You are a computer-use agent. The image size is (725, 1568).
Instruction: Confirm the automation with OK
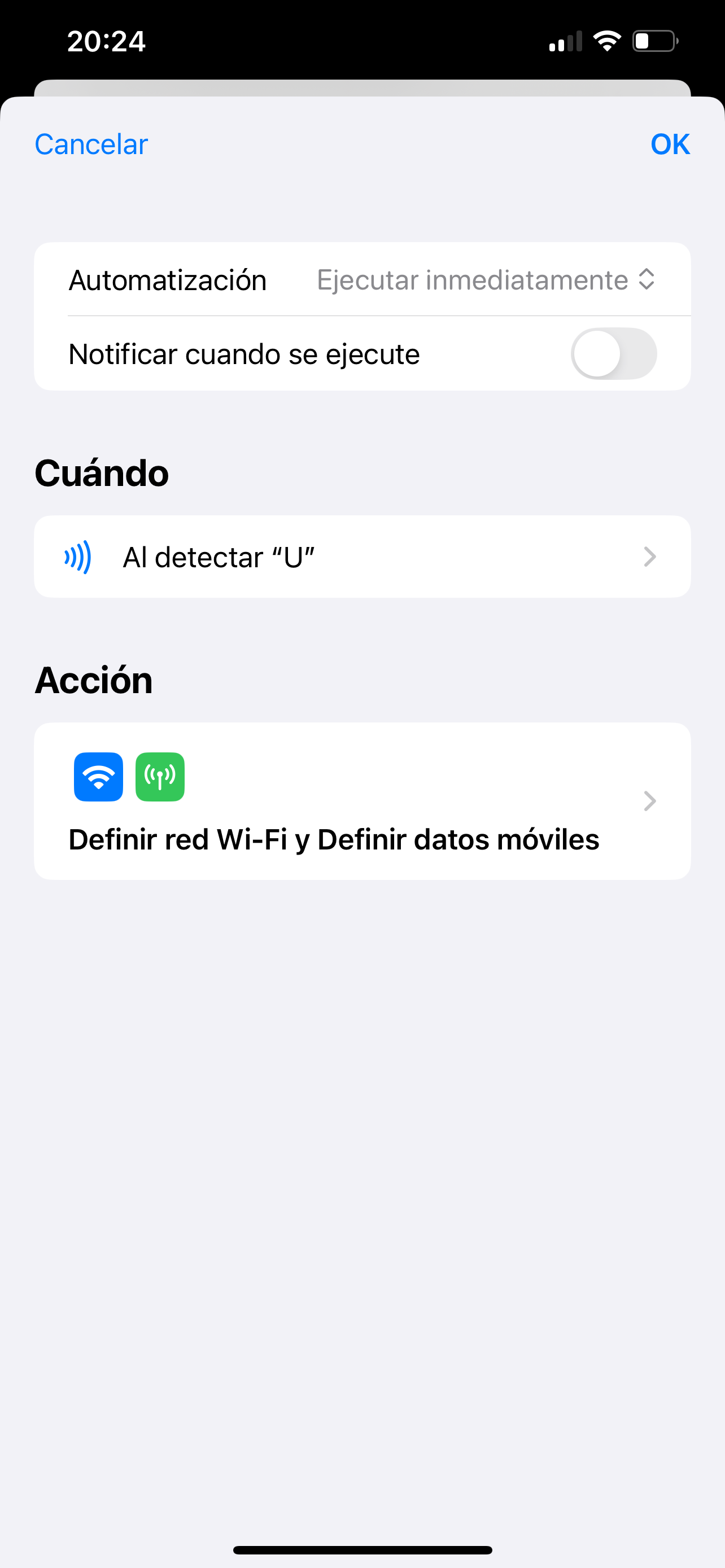click(670, 144)
